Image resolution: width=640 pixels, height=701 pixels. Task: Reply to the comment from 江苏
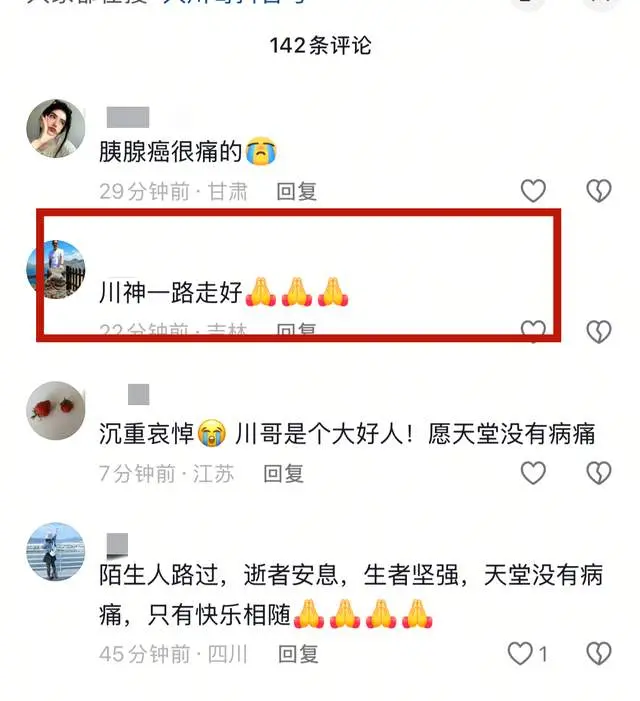coord(284,474)
